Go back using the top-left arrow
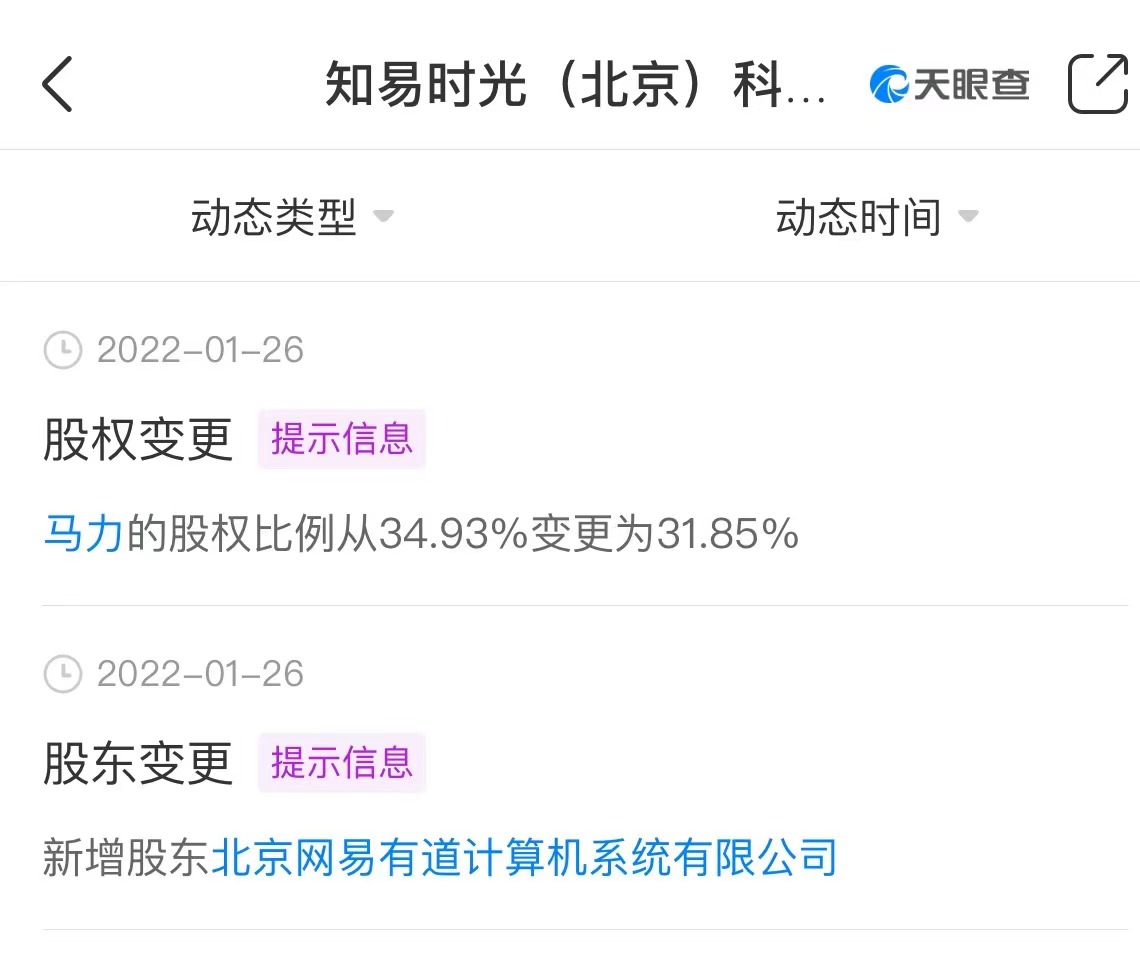Viewport: 1140px width, 958px height. tap(58, 84)
